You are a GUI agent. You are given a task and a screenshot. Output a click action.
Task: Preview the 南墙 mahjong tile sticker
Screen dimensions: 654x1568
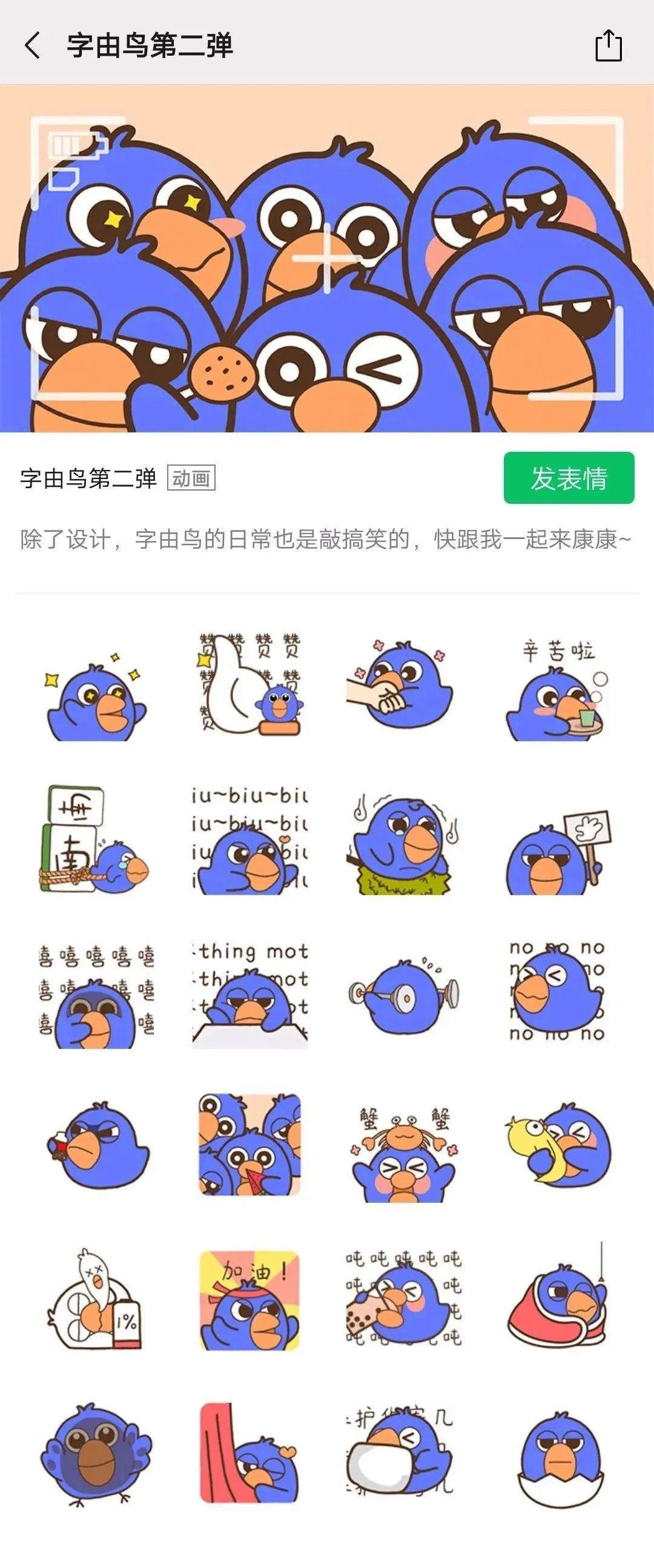[97, 840]
